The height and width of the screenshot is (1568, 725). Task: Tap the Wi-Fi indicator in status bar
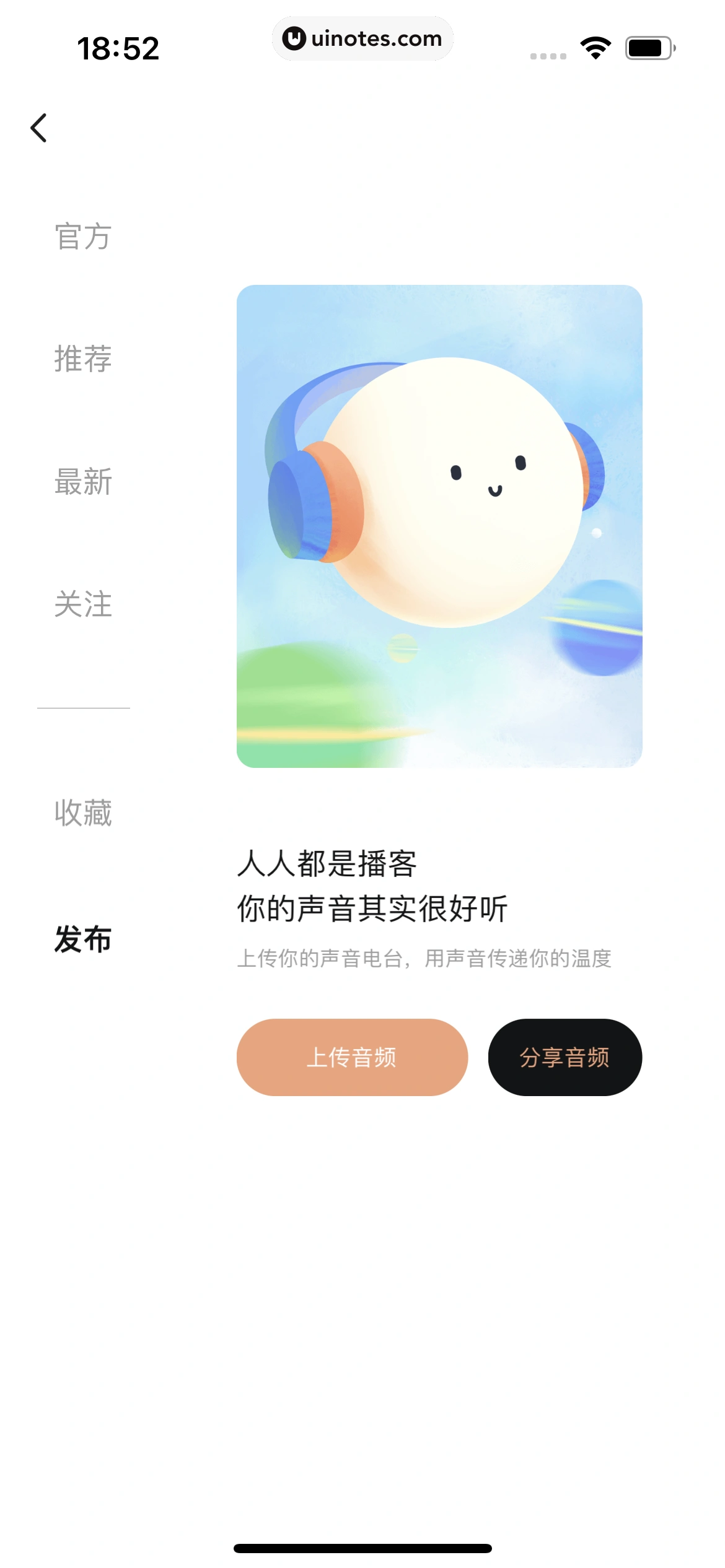point(595,48)
